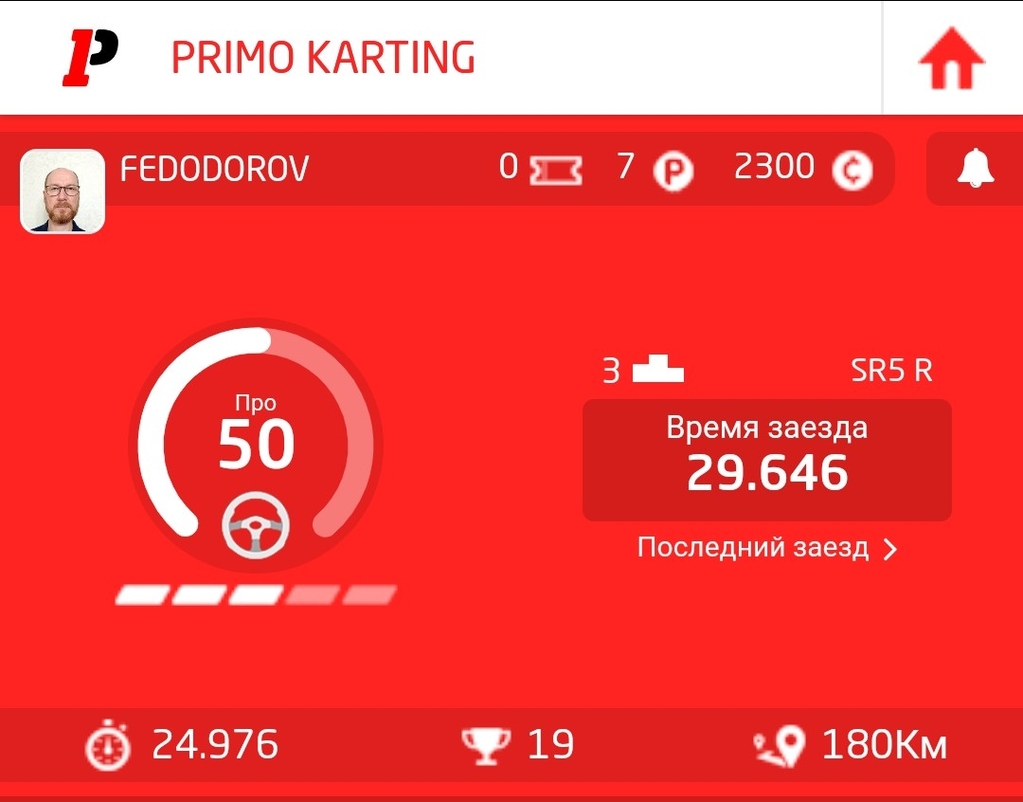Open the best lap time 24.976 stat
Image resolution: width=1023 pixels, height=802 pixels.
tap(181, 746)
